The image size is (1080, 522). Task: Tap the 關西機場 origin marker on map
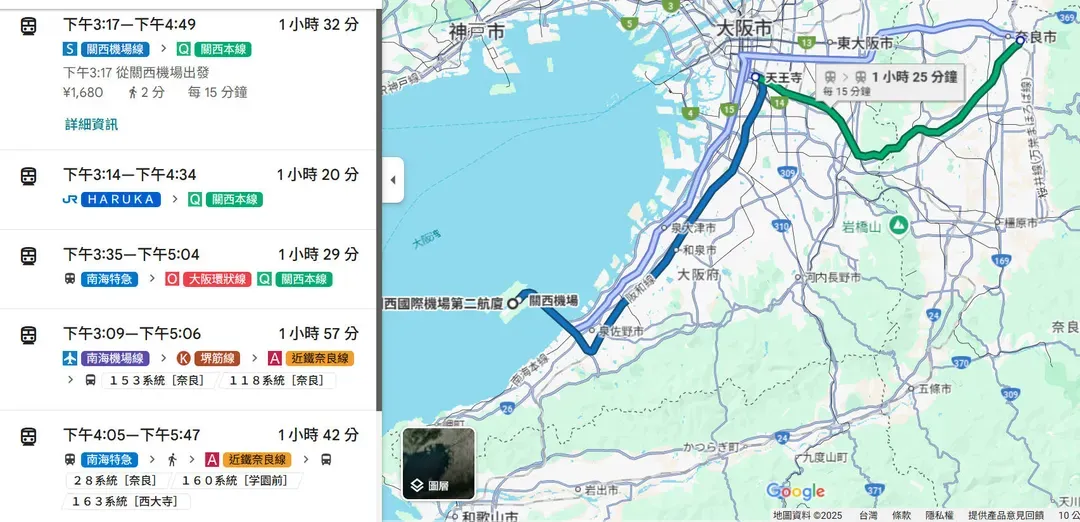point(514,302)
